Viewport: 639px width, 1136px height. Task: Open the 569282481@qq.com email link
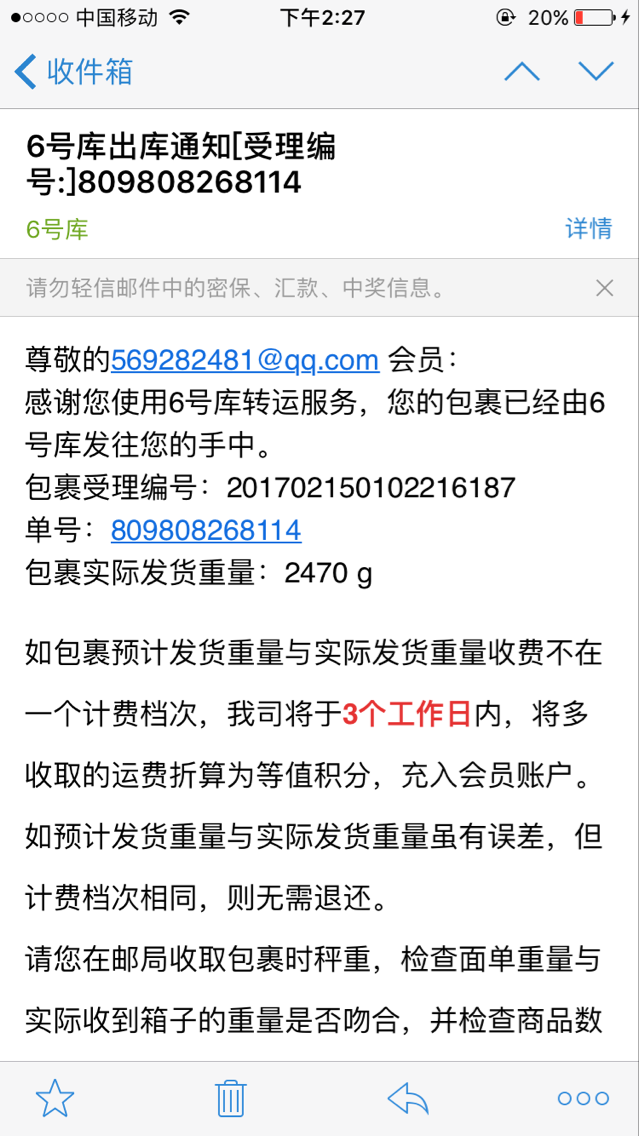pos(245,359)
